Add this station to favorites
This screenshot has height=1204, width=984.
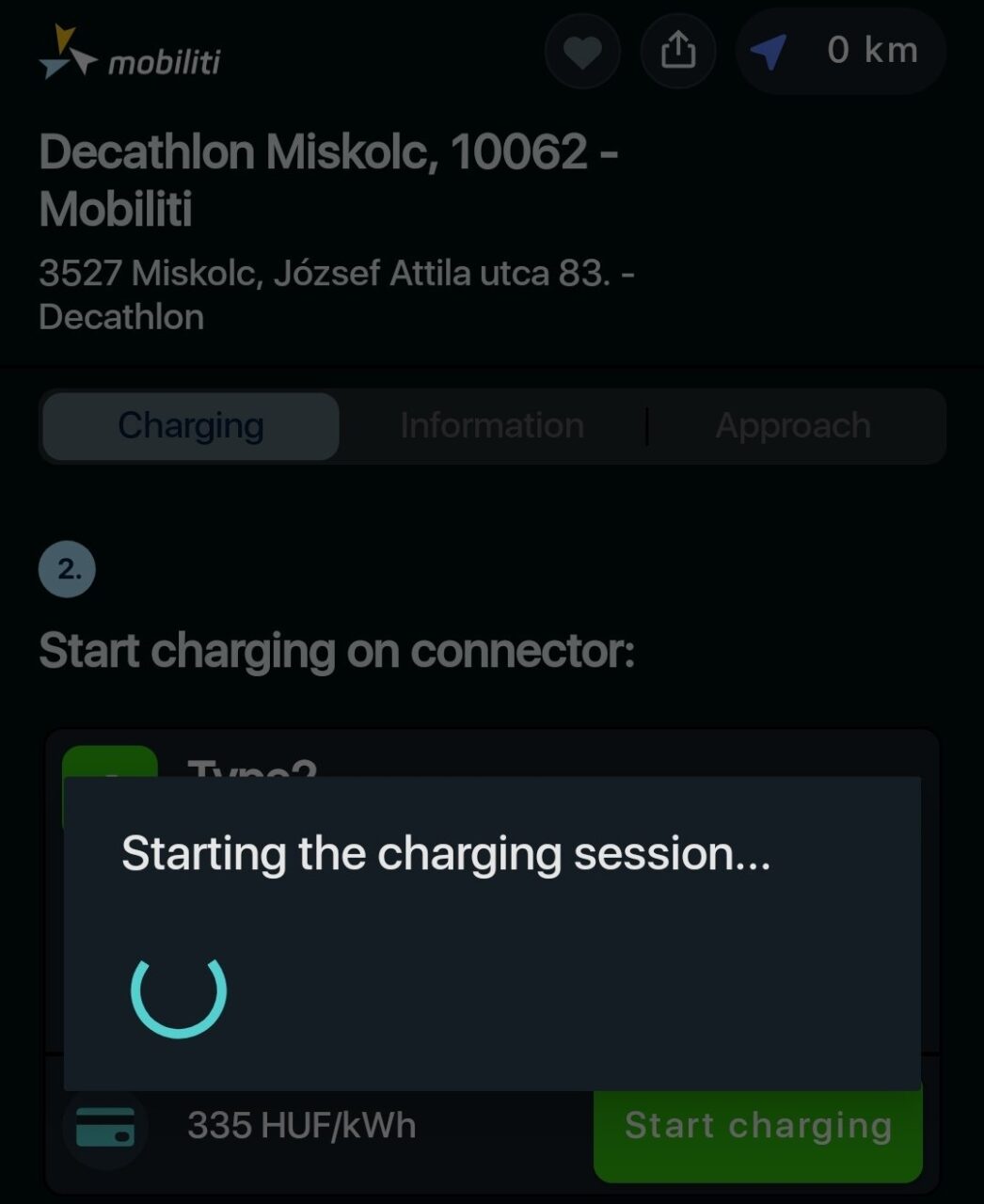point(582,51)
